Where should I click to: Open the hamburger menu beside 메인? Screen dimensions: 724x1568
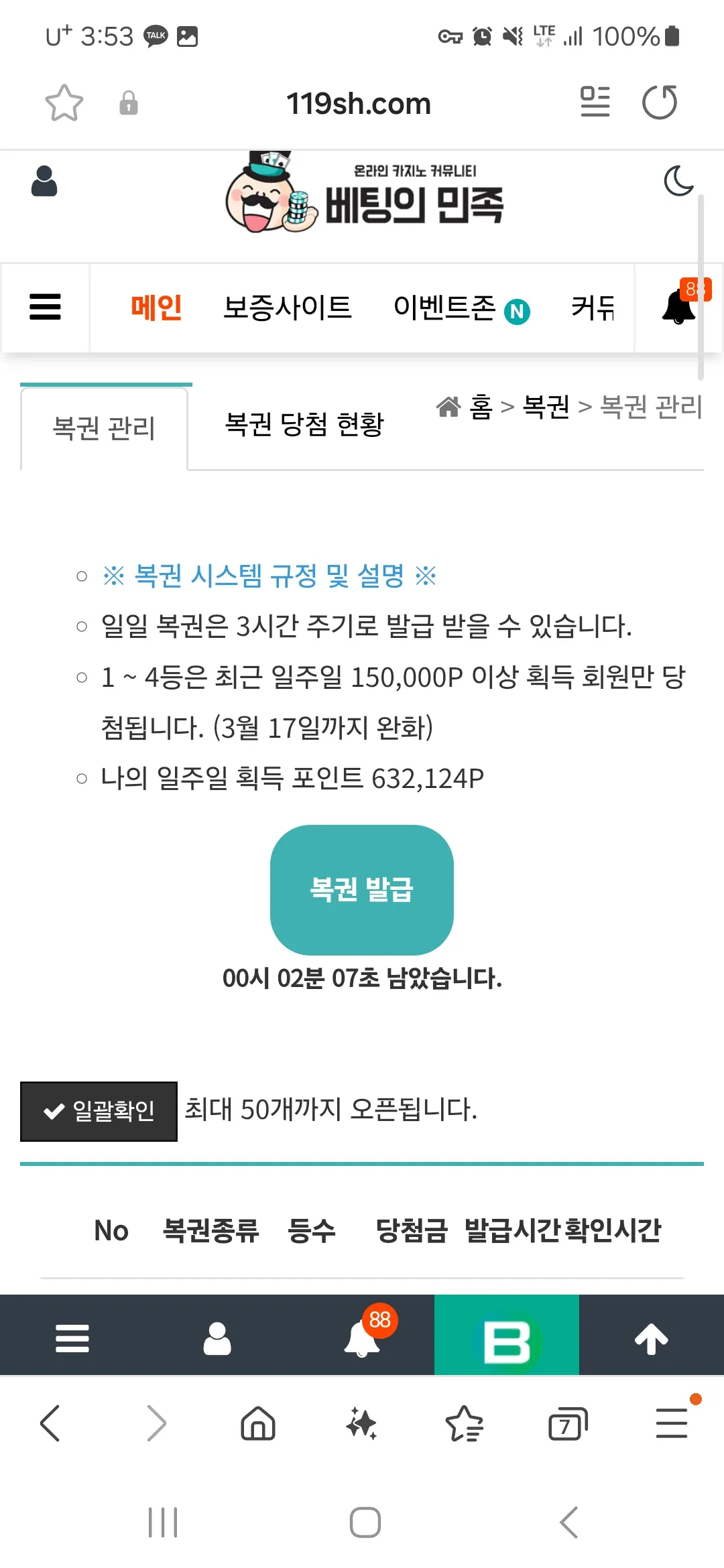46,307
